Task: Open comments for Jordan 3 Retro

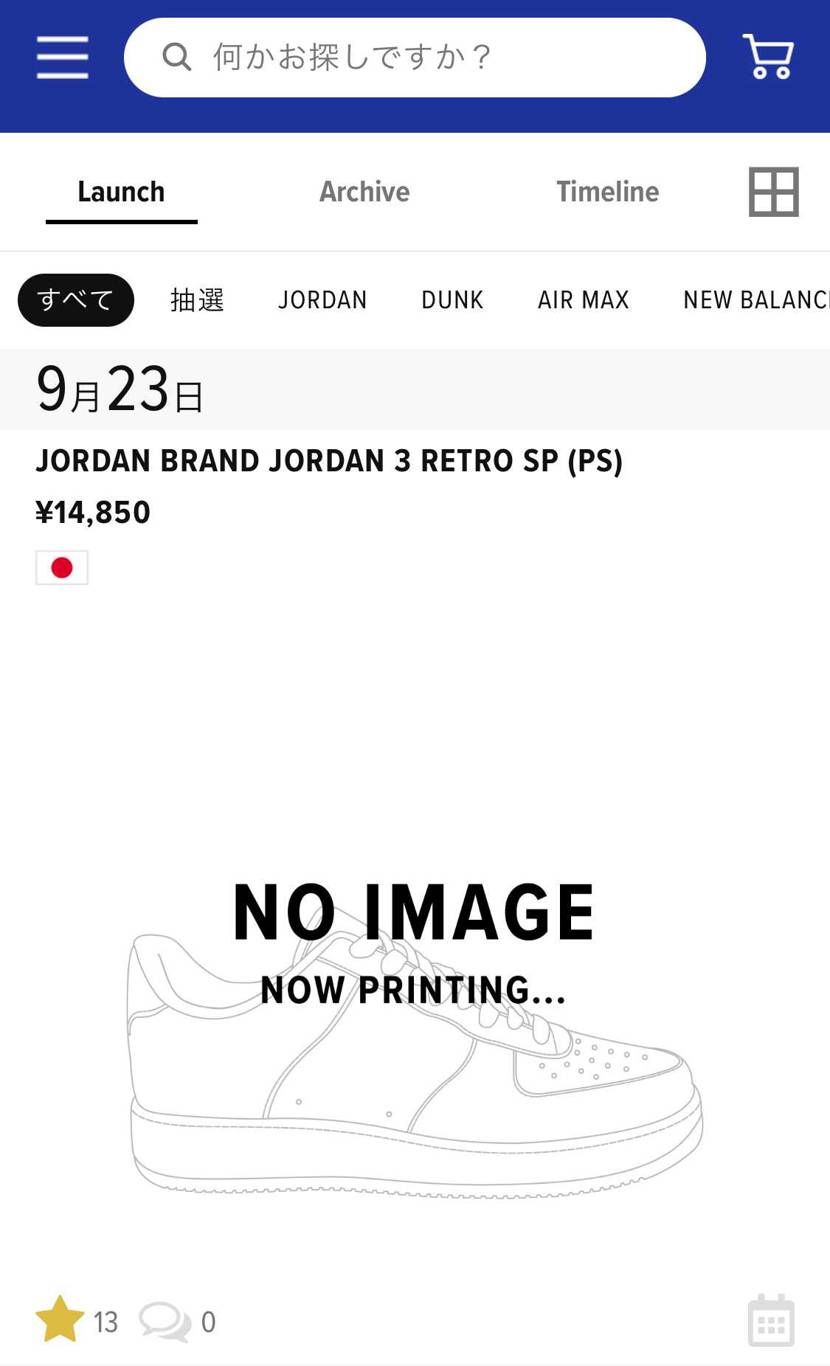Action: [165, 1321]
